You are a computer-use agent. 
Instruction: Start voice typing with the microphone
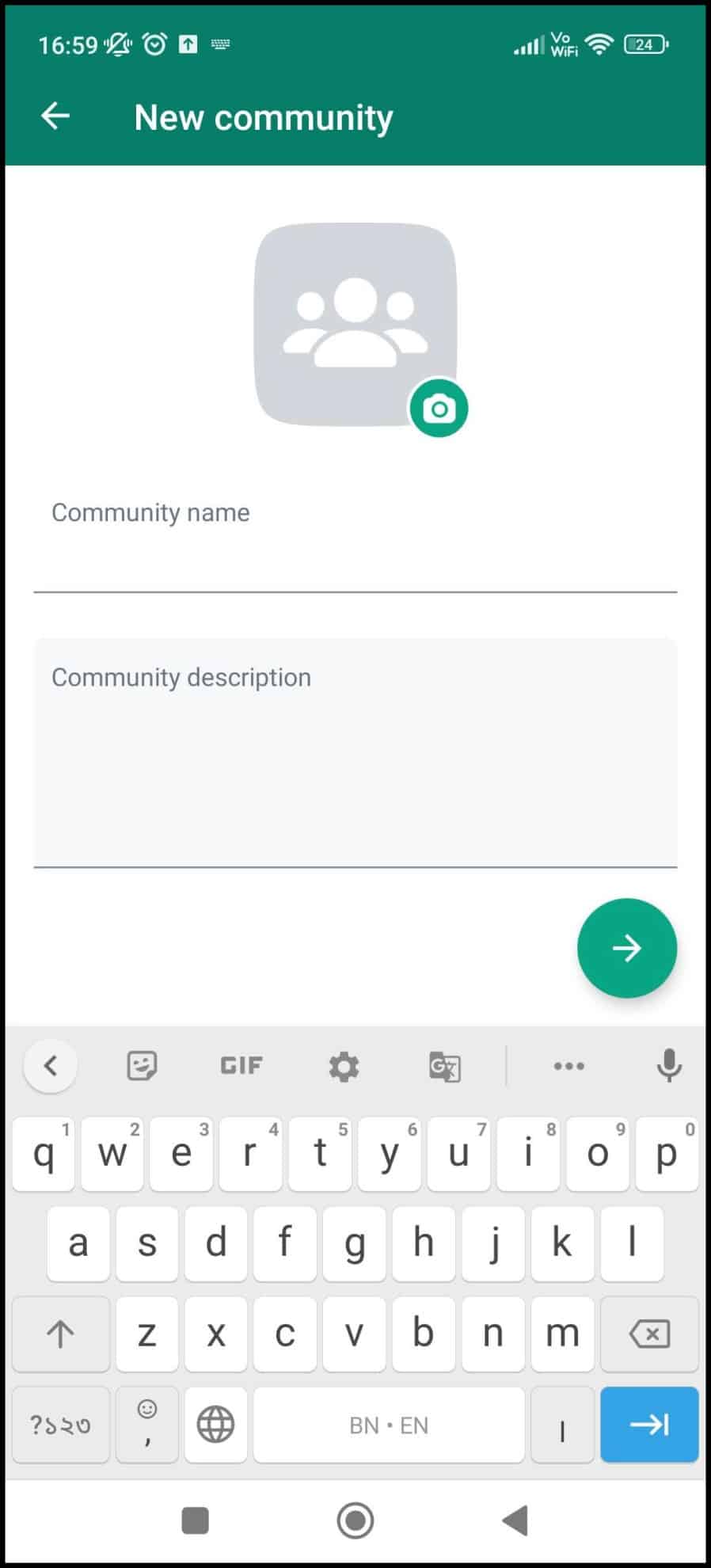point(669,1066)
